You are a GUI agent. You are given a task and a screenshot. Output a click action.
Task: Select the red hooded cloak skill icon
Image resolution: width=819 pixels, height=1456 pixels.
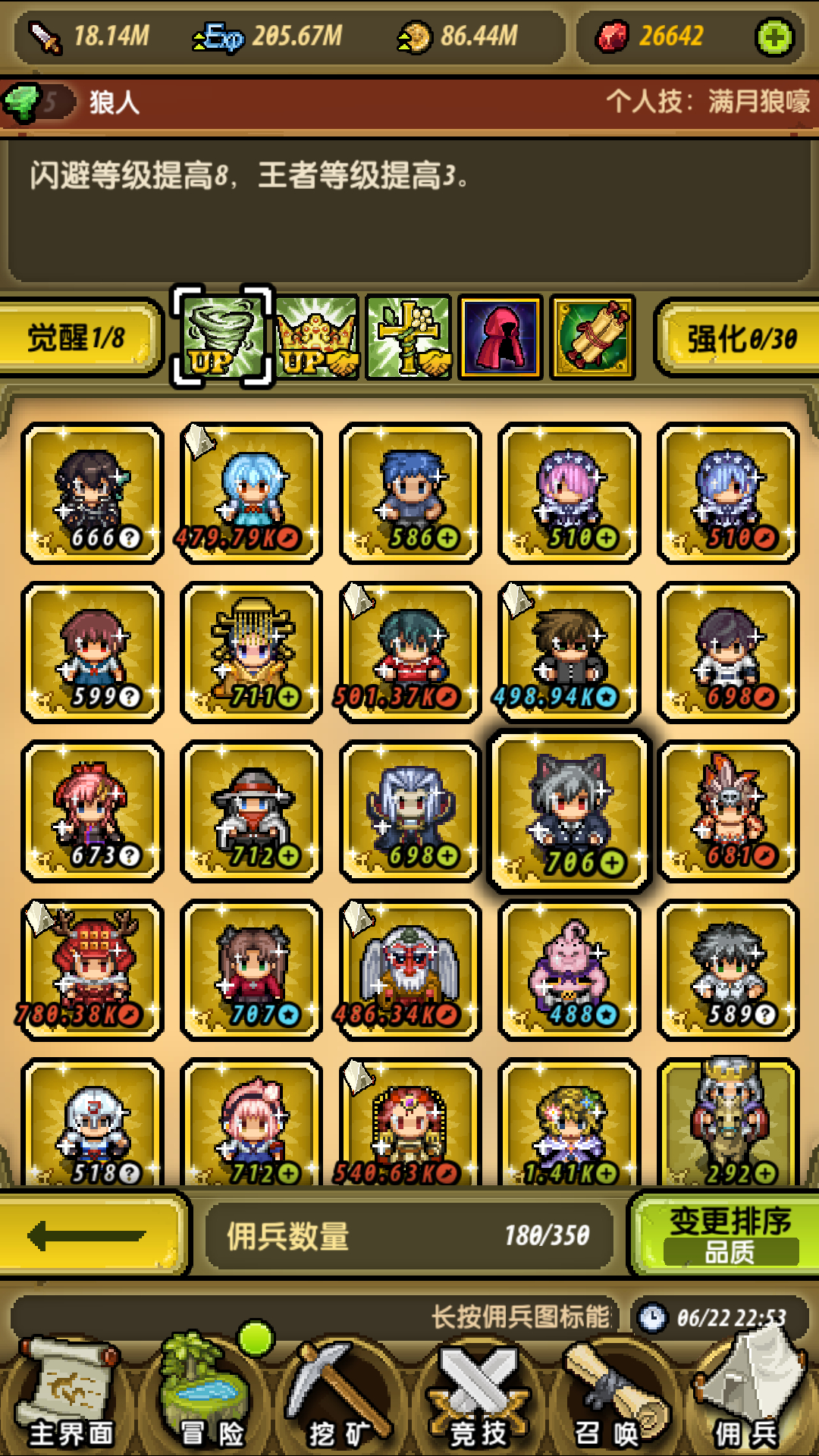[499, 337]
